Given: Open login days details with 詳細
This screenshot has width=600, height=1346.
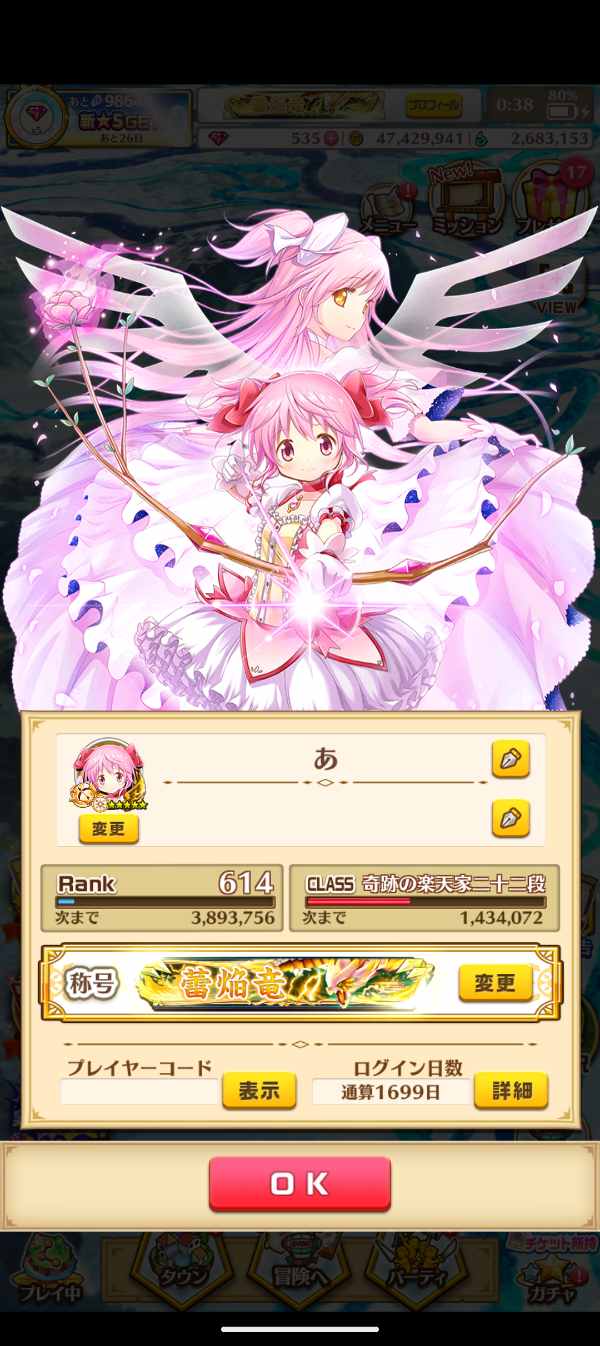Looking at the screenshot, I should (510, 1091).
